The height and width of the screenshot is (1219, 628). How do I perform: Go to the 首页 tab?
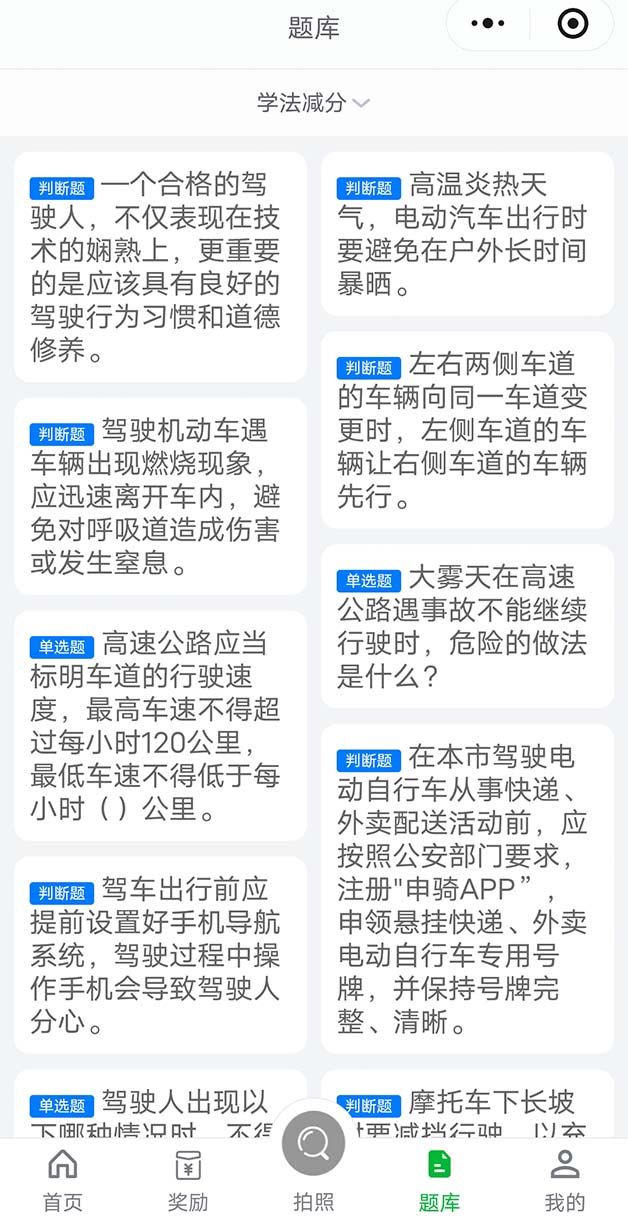pos(62,1180)
